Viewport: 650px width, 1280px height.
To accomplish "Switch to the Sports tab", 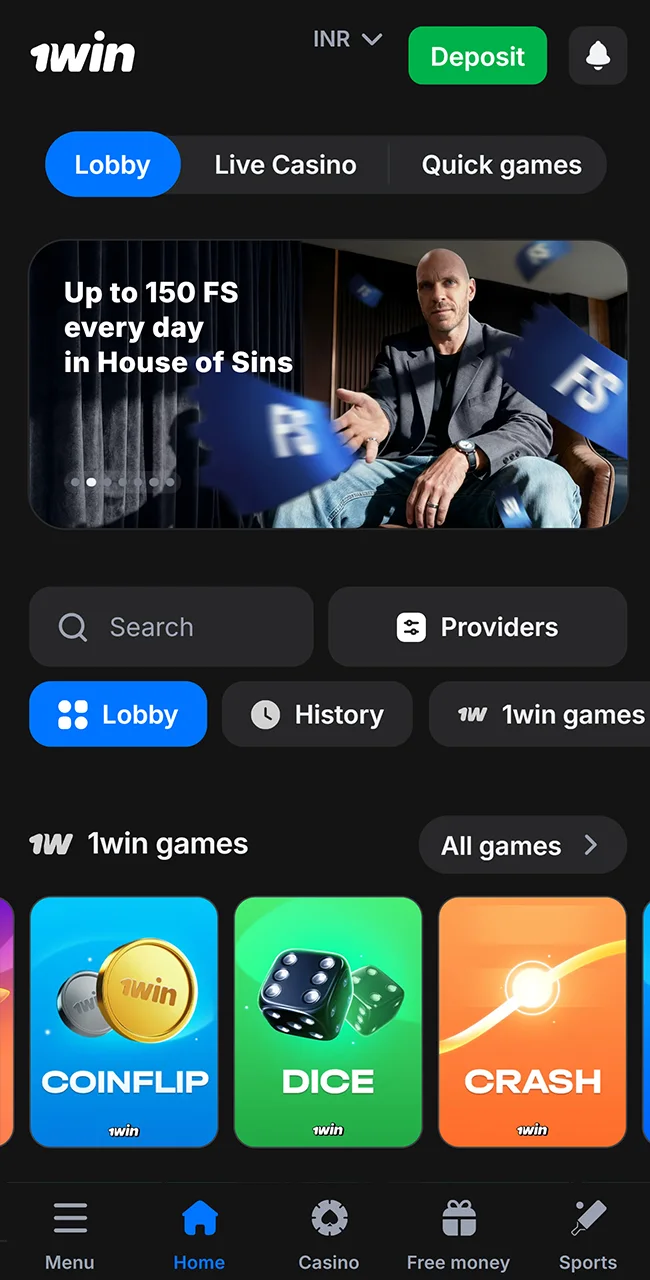I will (x=588, y=1235).
